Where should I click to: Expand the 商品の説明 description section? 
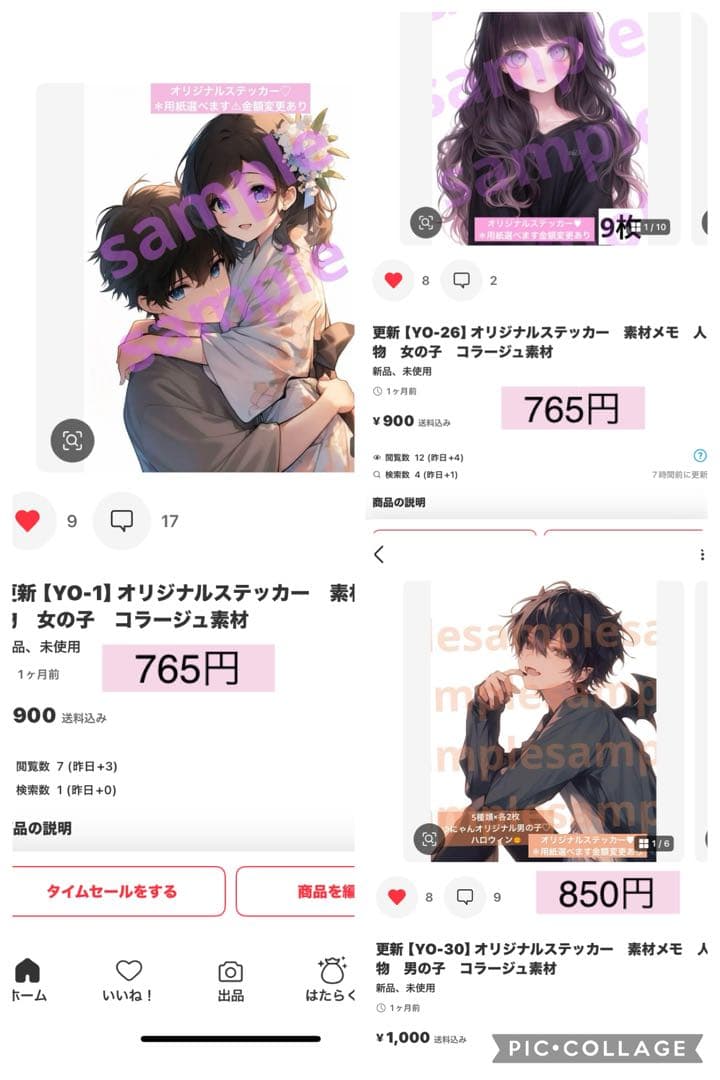[x=405, y=498]
